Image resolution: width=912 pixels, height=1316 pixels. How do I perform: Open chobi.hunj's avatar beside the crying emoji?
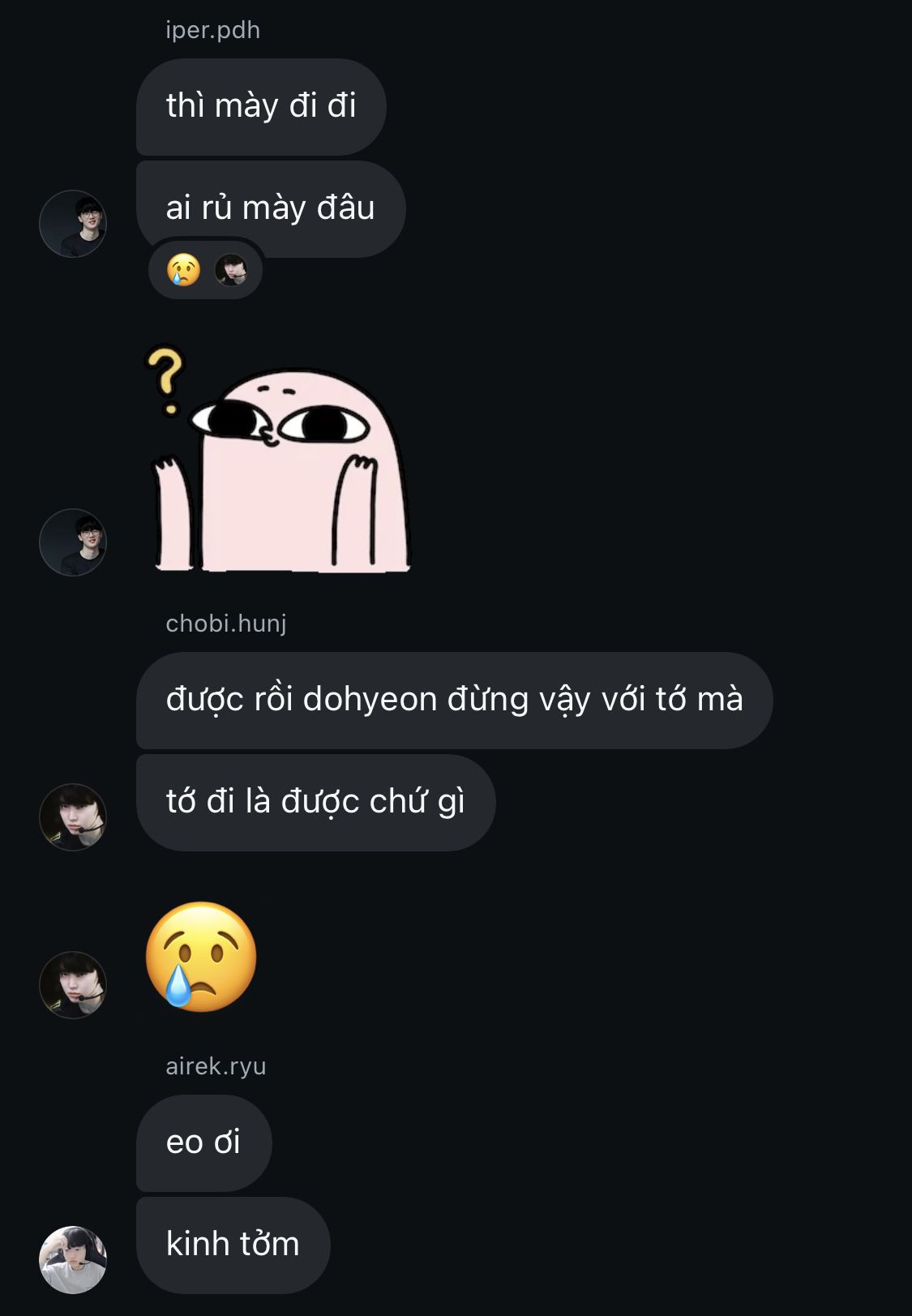[x=73, y=985]
